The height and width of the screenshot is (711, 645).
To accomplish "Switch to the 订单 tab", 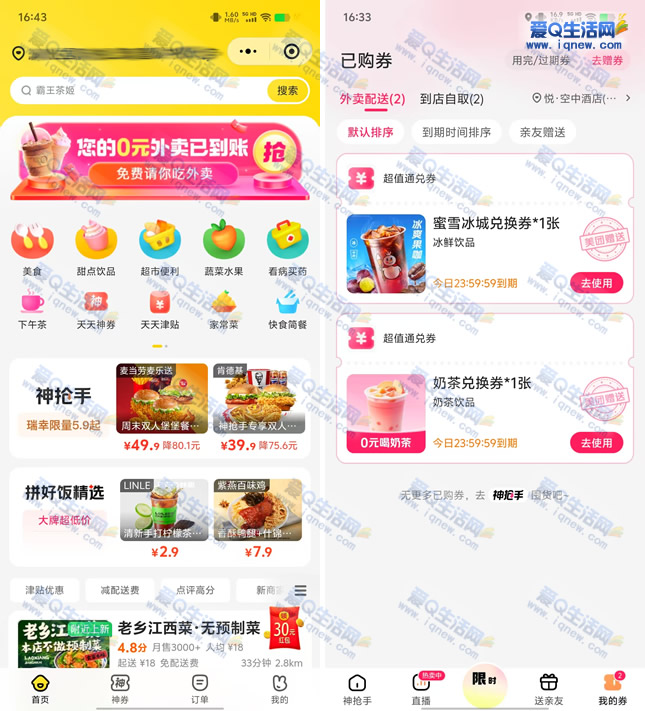I will (x=200, y=688).
